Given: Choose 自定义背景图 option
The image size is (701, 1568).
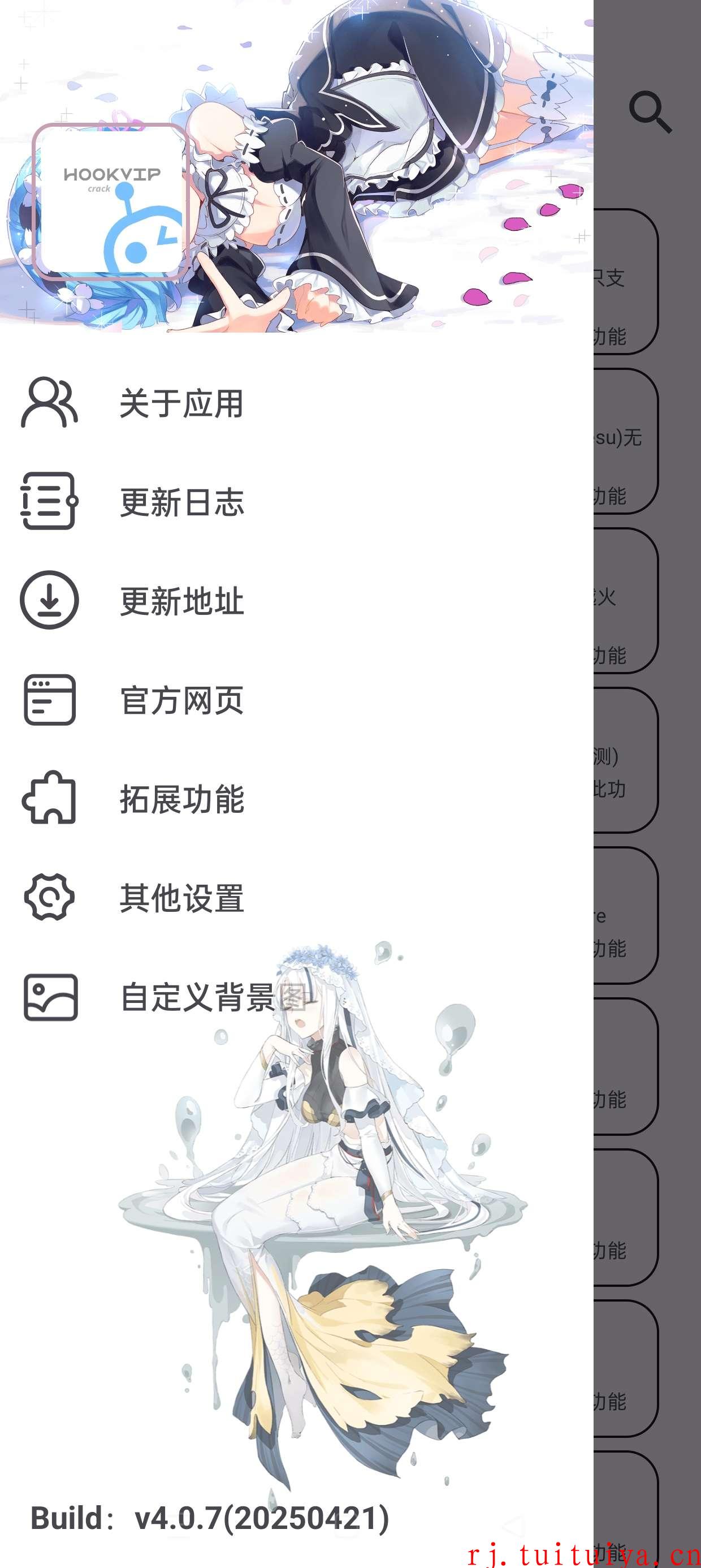Looking at the screenshot, I should 296,997.
